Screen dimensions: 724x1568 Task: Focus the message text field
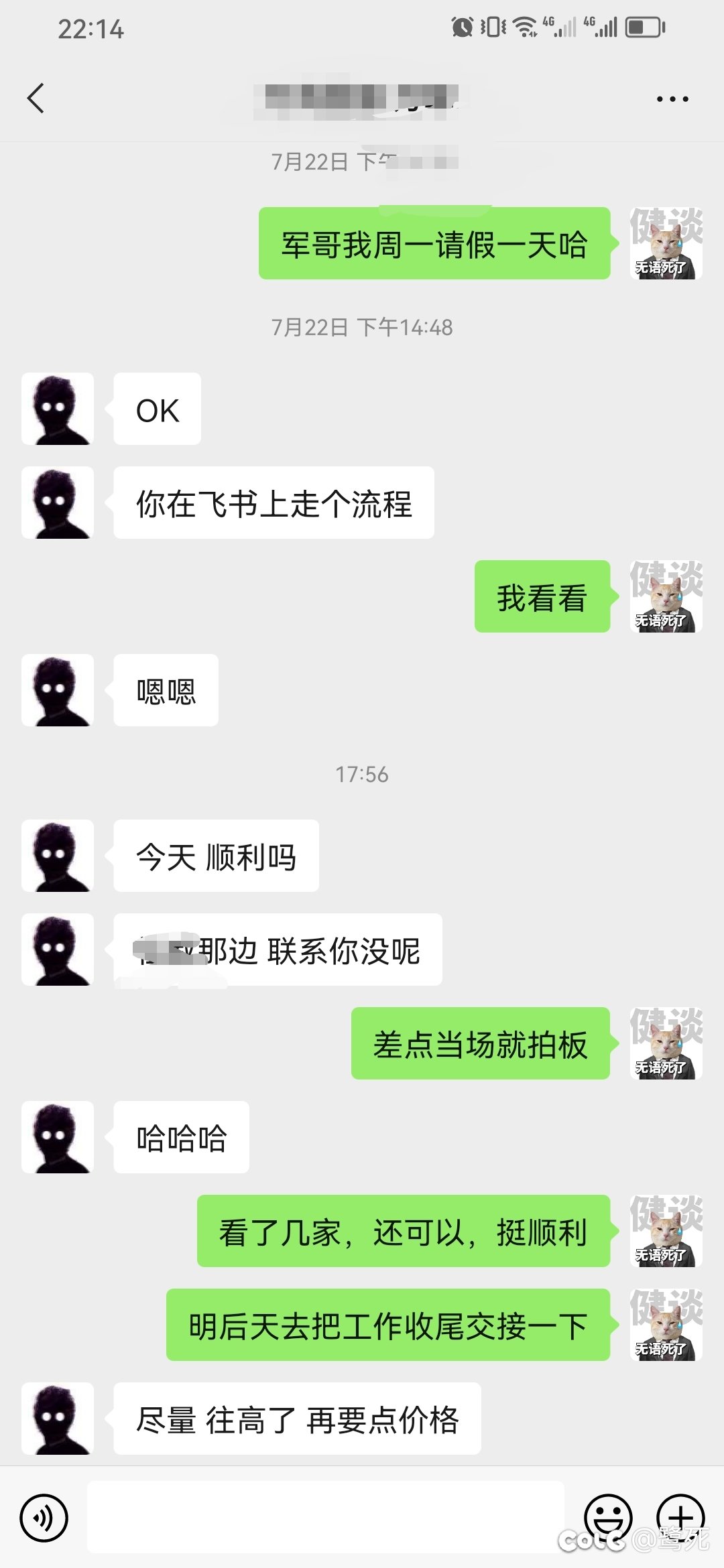click(x=326, y=1518)
